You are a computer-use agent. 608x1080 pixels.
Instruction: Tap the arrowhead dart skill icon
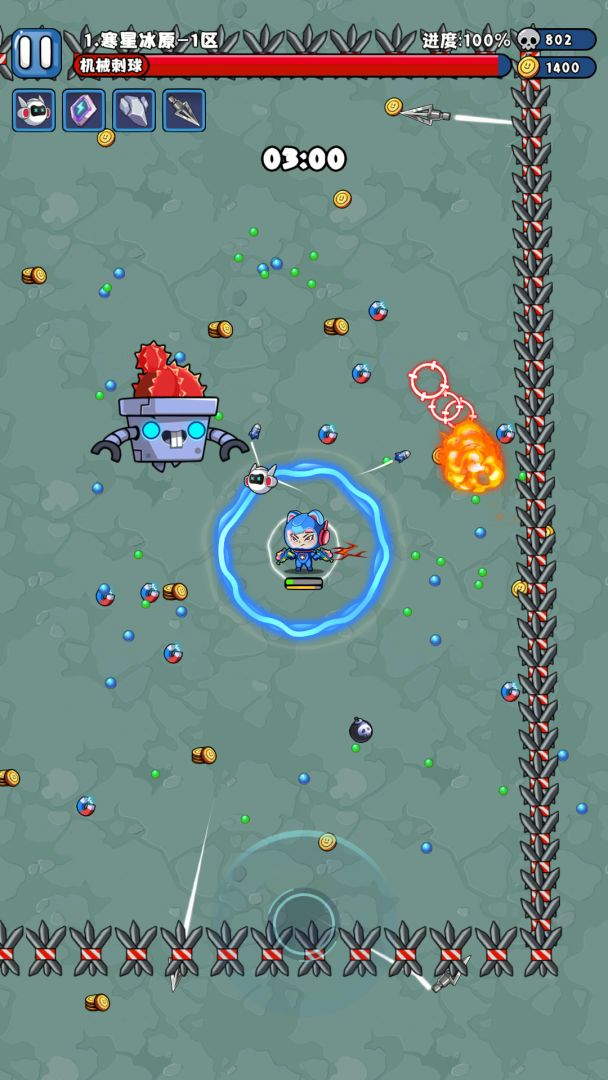point(184,110)
